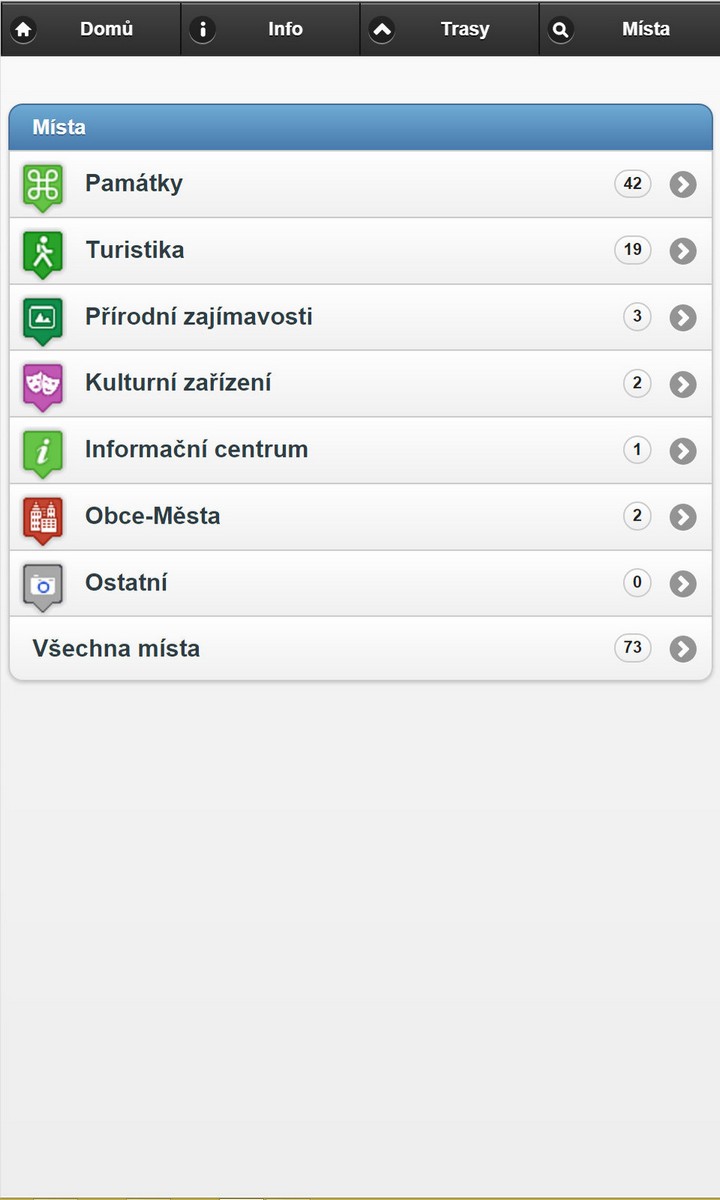Open the Info tab
Image resolution: width=720 pixels, height=1200 pixels.
coord(270,29)
